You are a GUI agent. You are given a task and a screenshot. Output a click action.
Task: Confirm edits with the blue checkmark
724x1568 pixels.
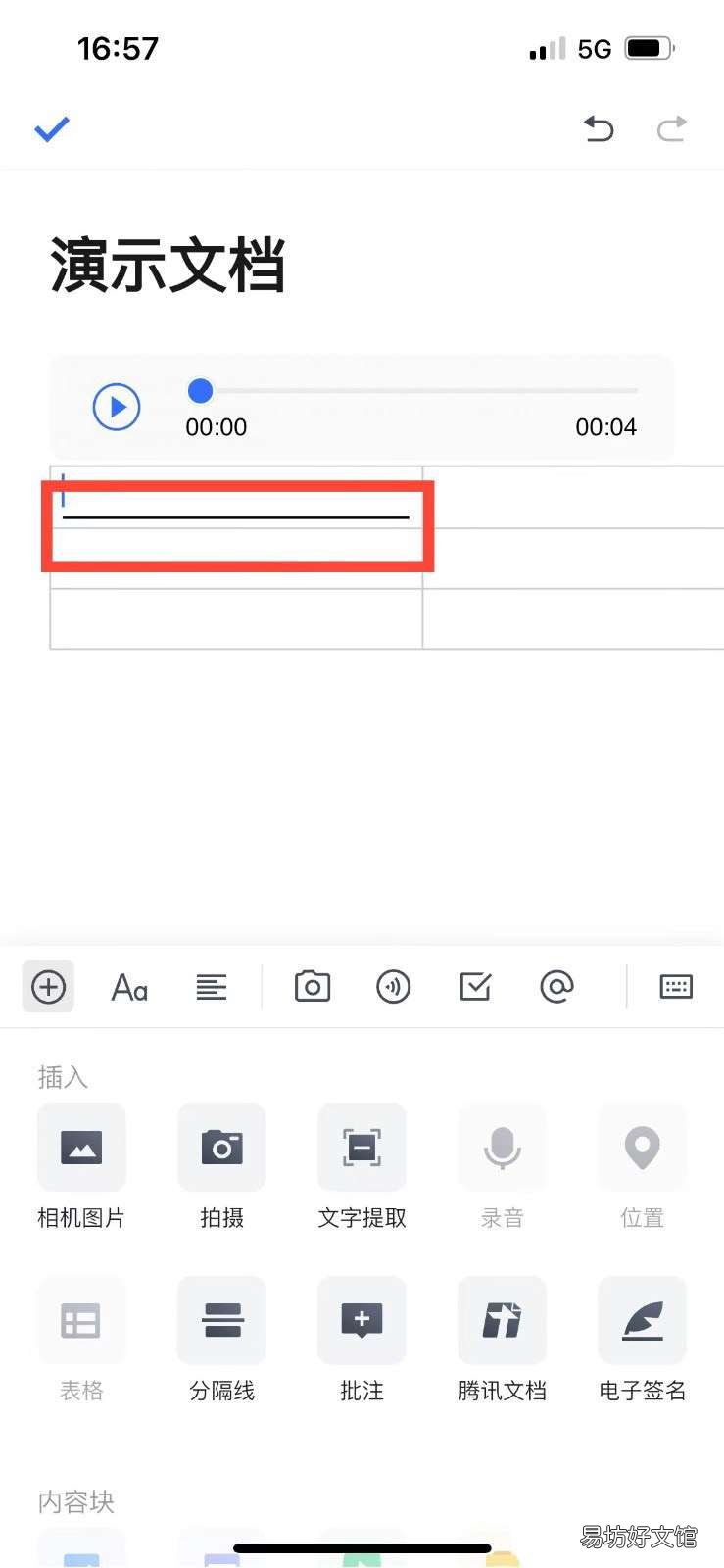[x=52, y=128]
